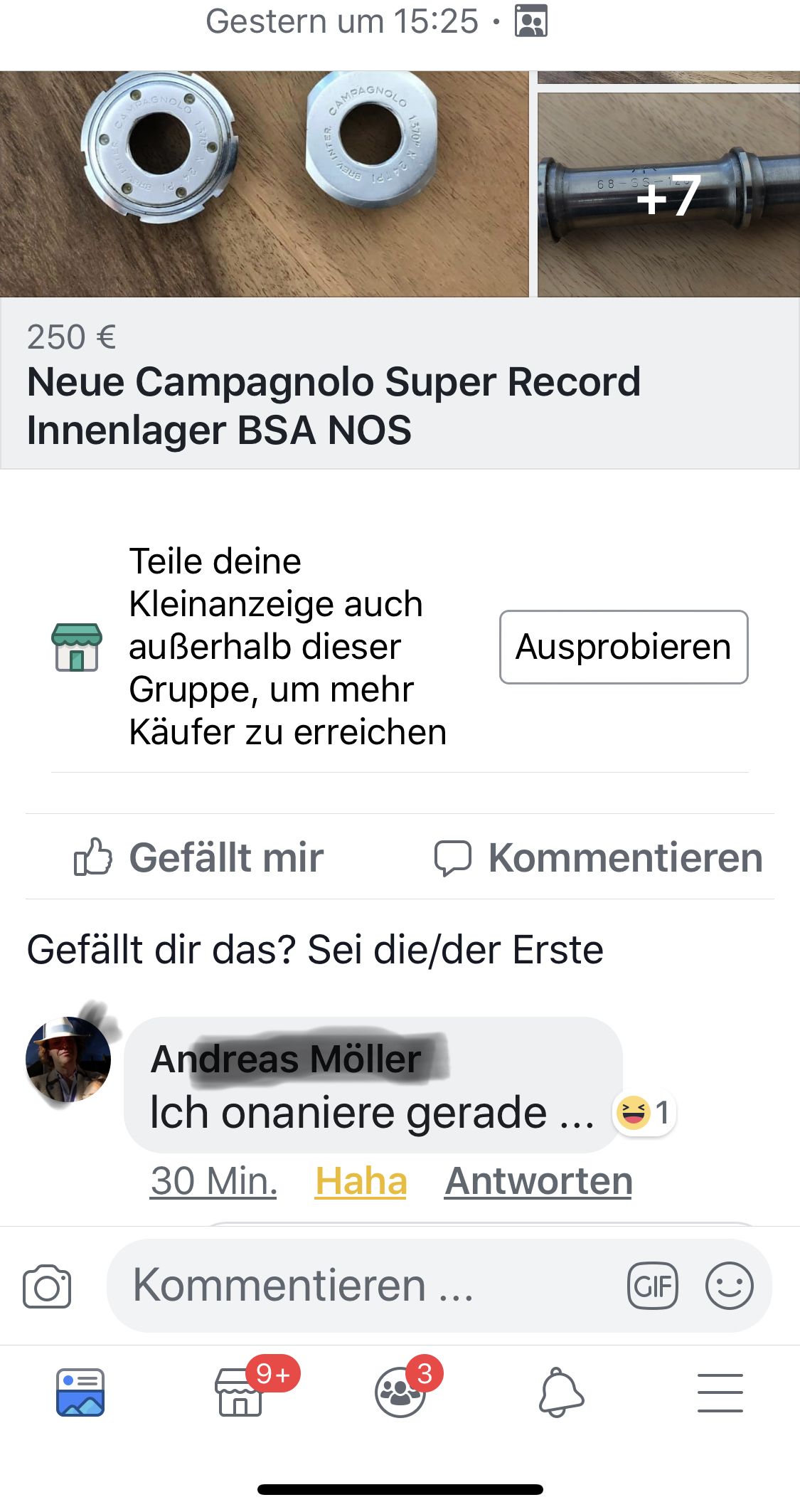Image resolution: width=800 pixels, height=1512 pixels.
Task: Switch to the Marketplace tab
Action: [x=240, y=1392]
